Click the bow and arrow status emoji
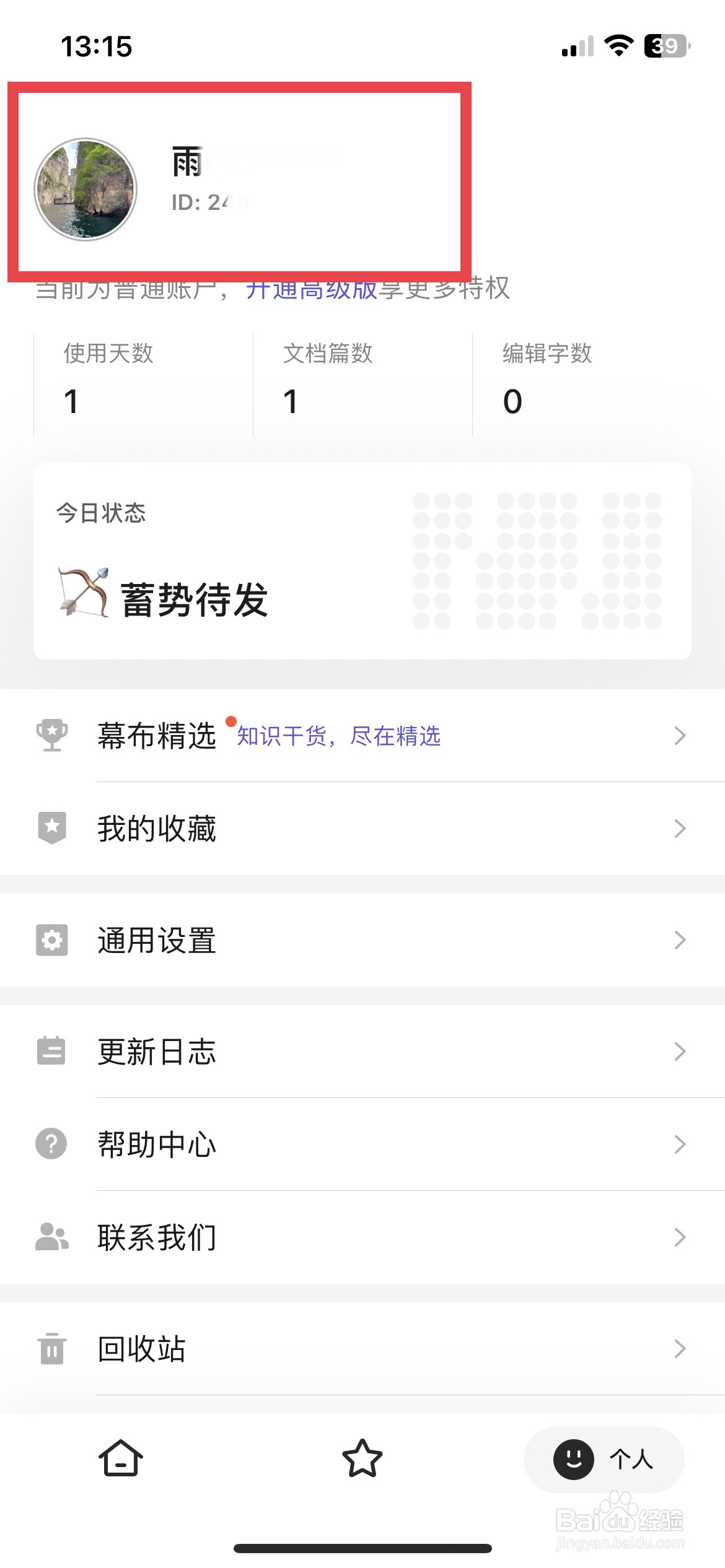Image resolution: width=725 pixels, height=1568 pixels. [x=82, y=593]
